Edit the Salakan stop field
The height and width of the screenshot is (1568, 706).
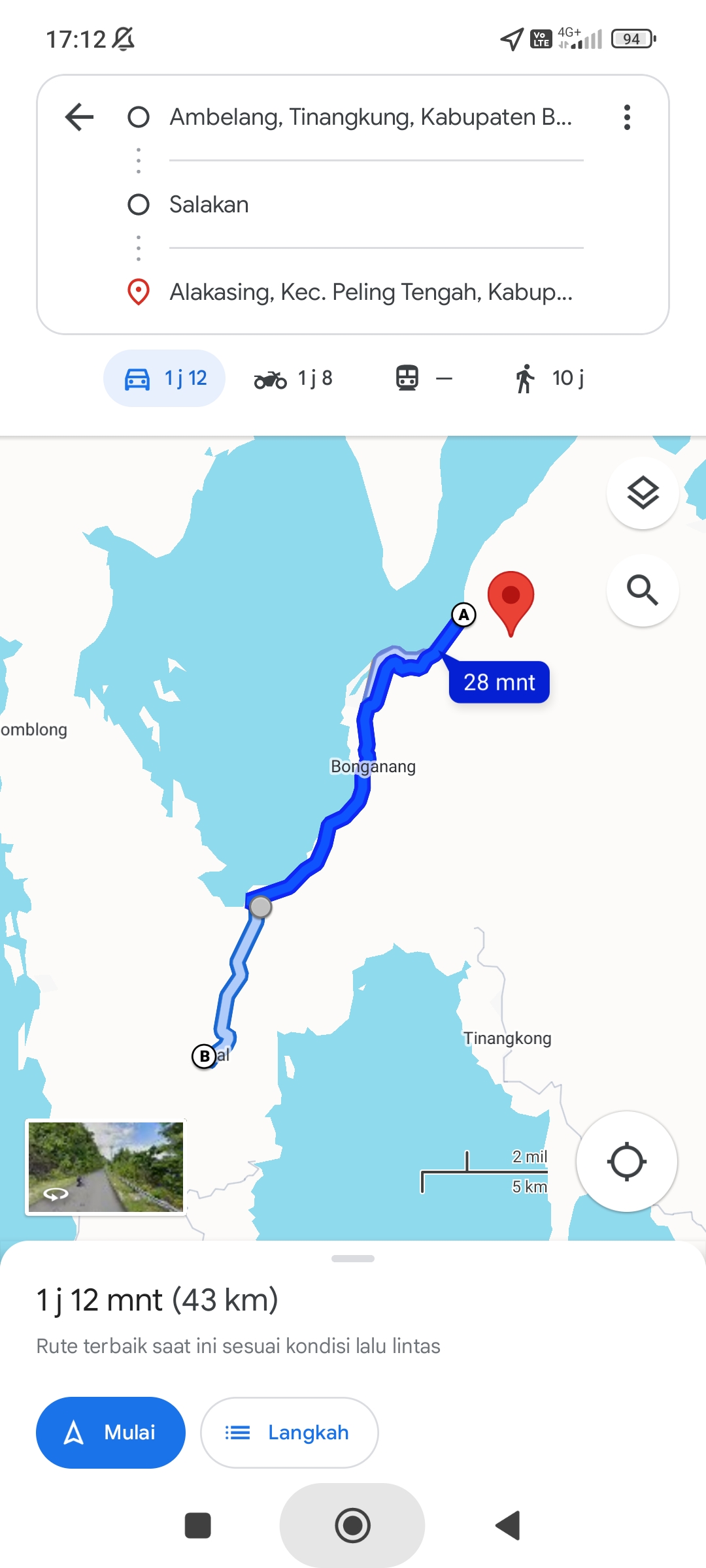pos(376,204)
